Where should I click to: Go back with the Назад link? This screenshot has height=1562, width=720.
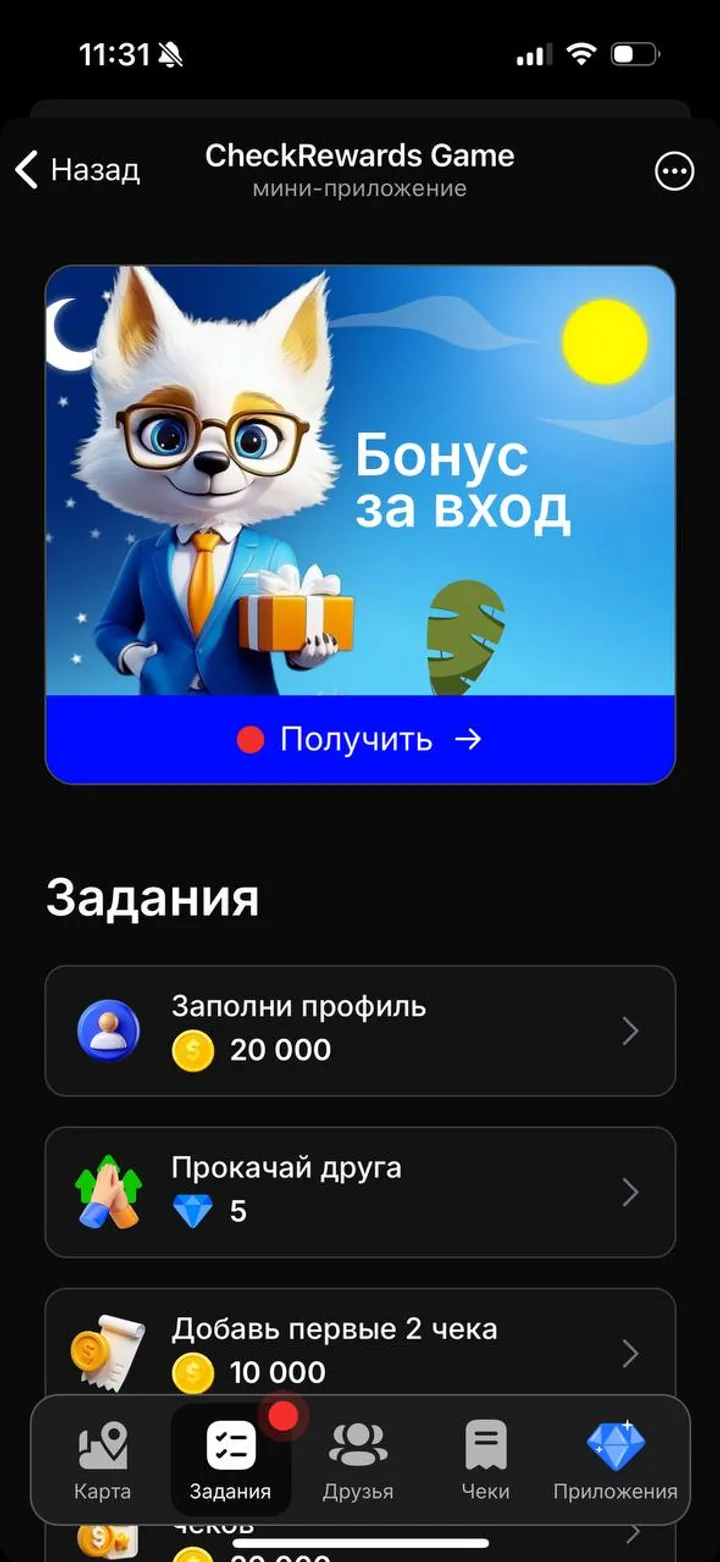77,170
